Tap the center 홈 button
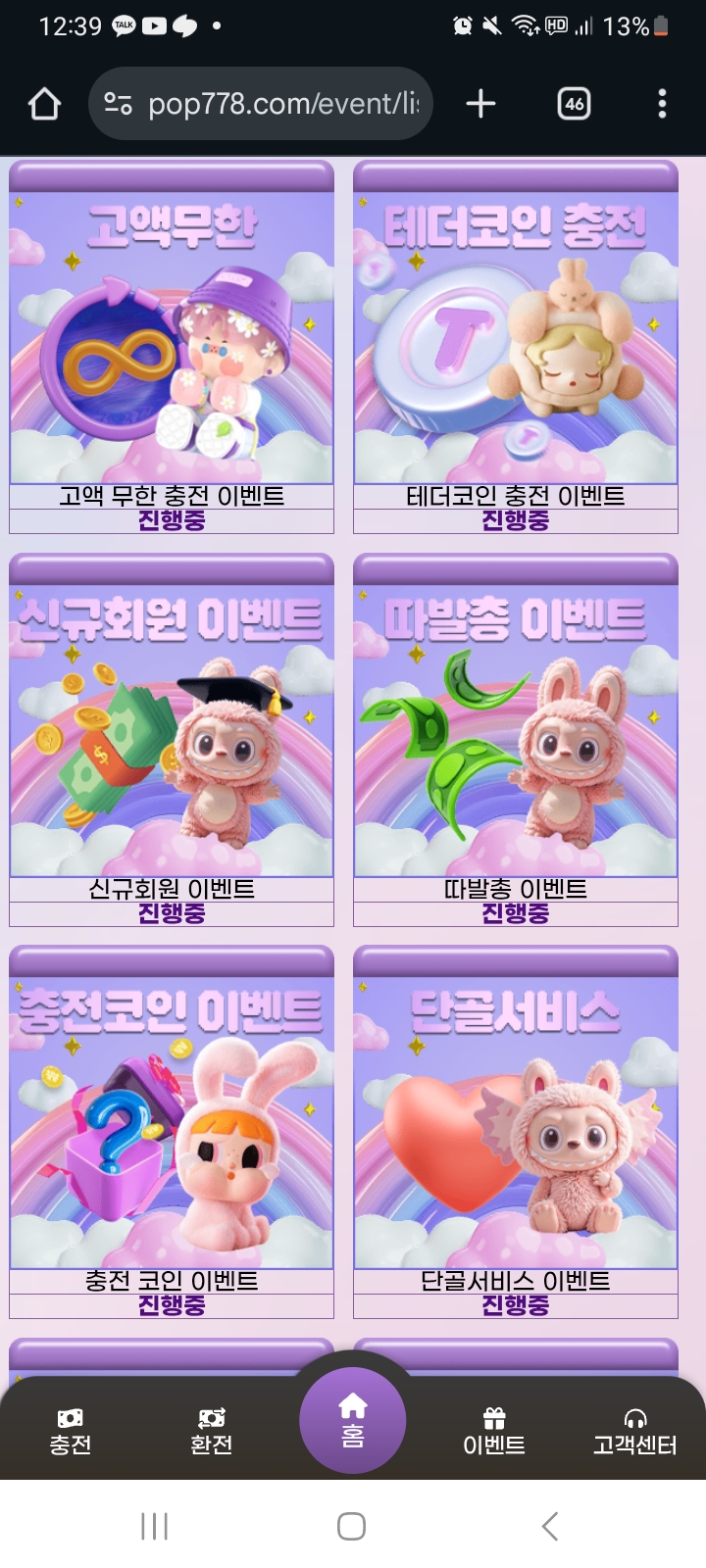Image resolution: width=706 pixels, height=1568 pixels. coord(353,1421)
